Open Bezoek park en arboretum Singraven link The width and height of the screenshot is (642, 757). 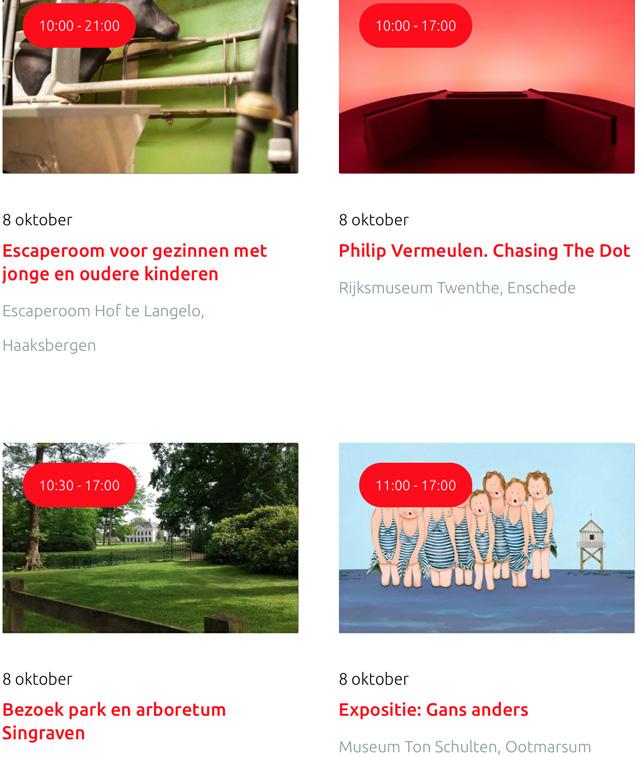[x=114, y=721]
